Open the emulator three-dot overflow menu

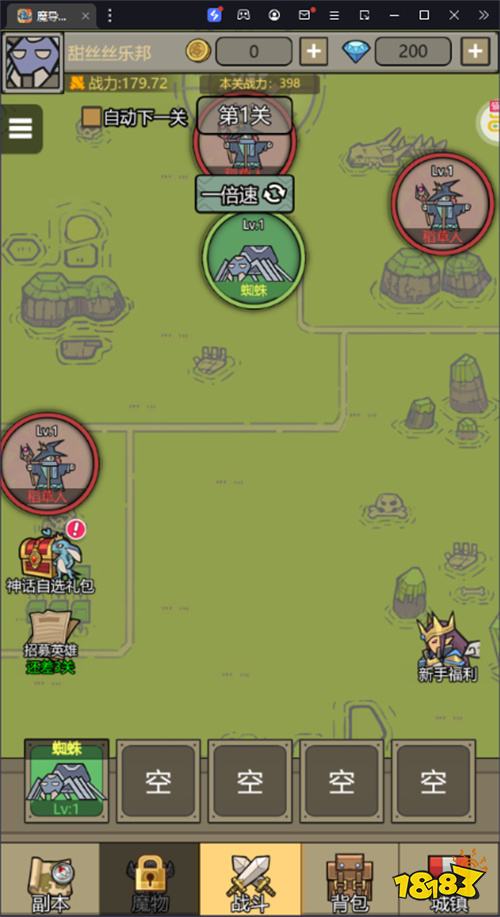pos(109,16)
